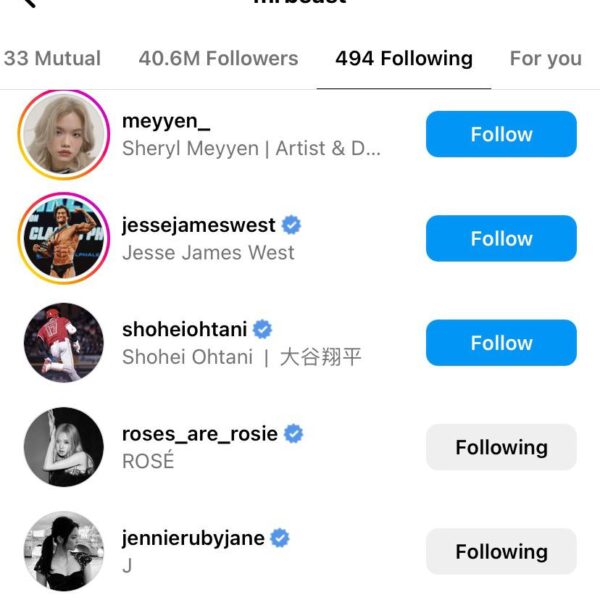Screen dimensions: 600x600
Task: Tap Following button next to roses_are_rosie
Action: (x=501, y=447)
